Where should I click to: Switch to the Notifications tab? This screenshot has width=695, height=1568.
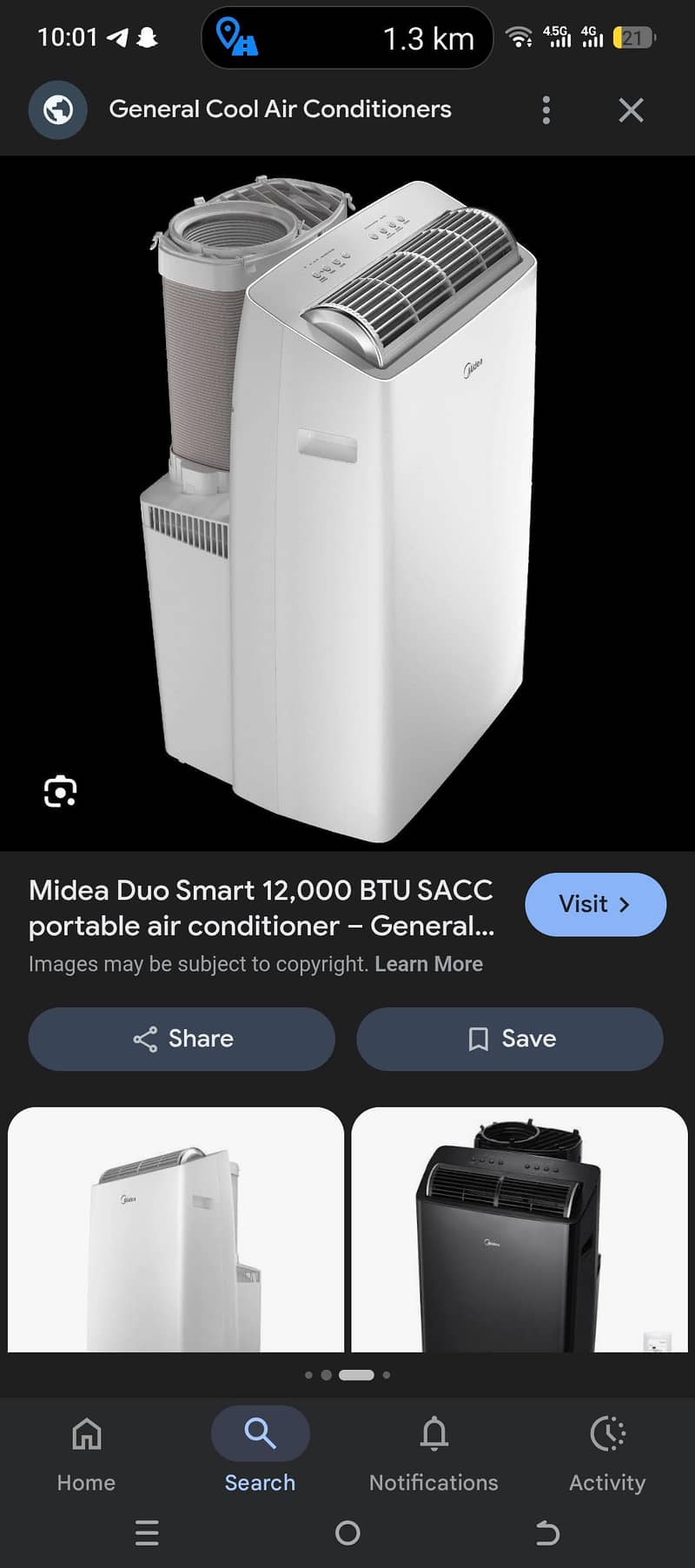click(x=434, y=1452)
